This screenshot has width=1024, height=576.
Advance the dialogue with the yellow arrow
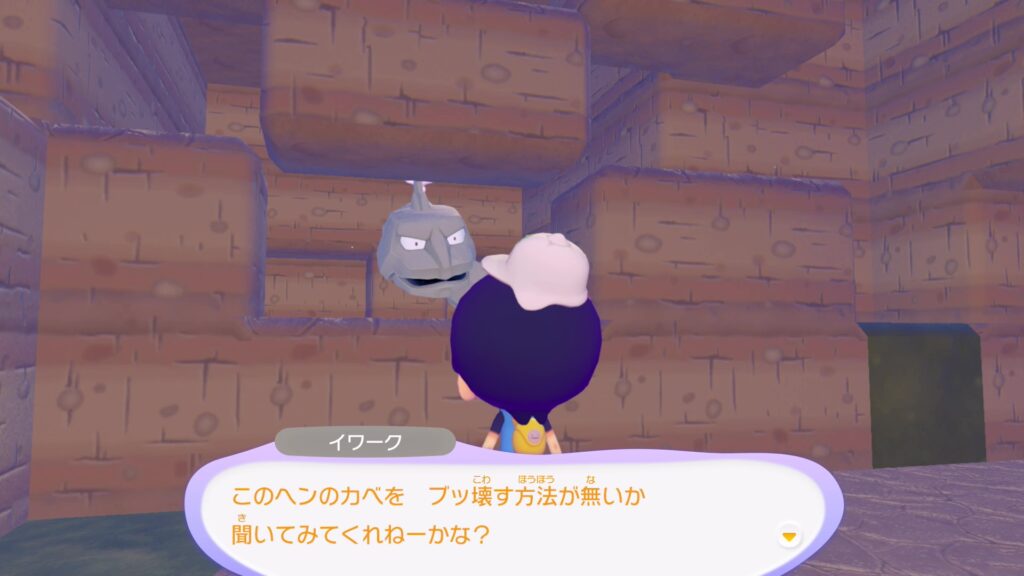[x=790, y=537]
